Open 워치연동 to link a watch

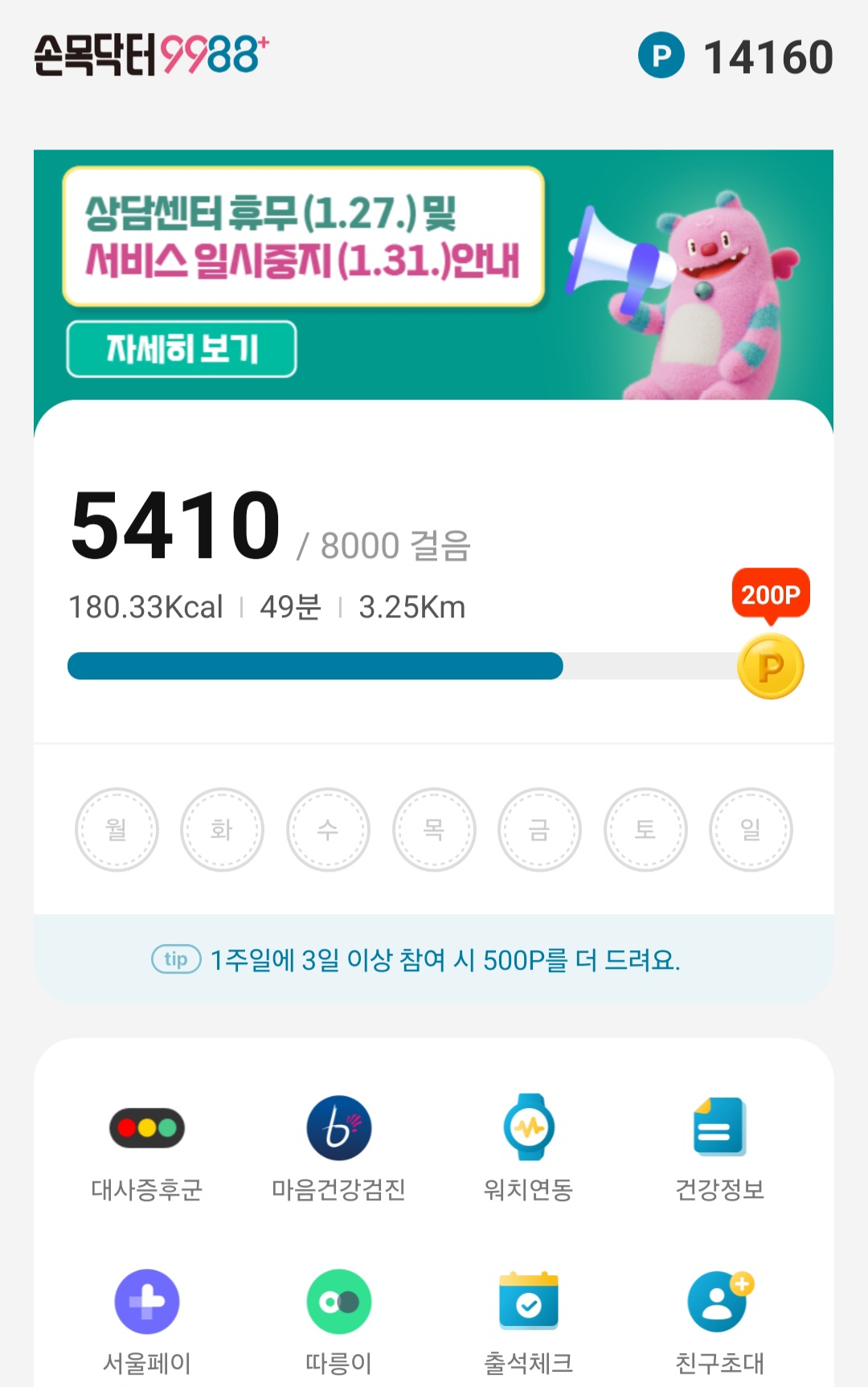[x=529, y=1146]
